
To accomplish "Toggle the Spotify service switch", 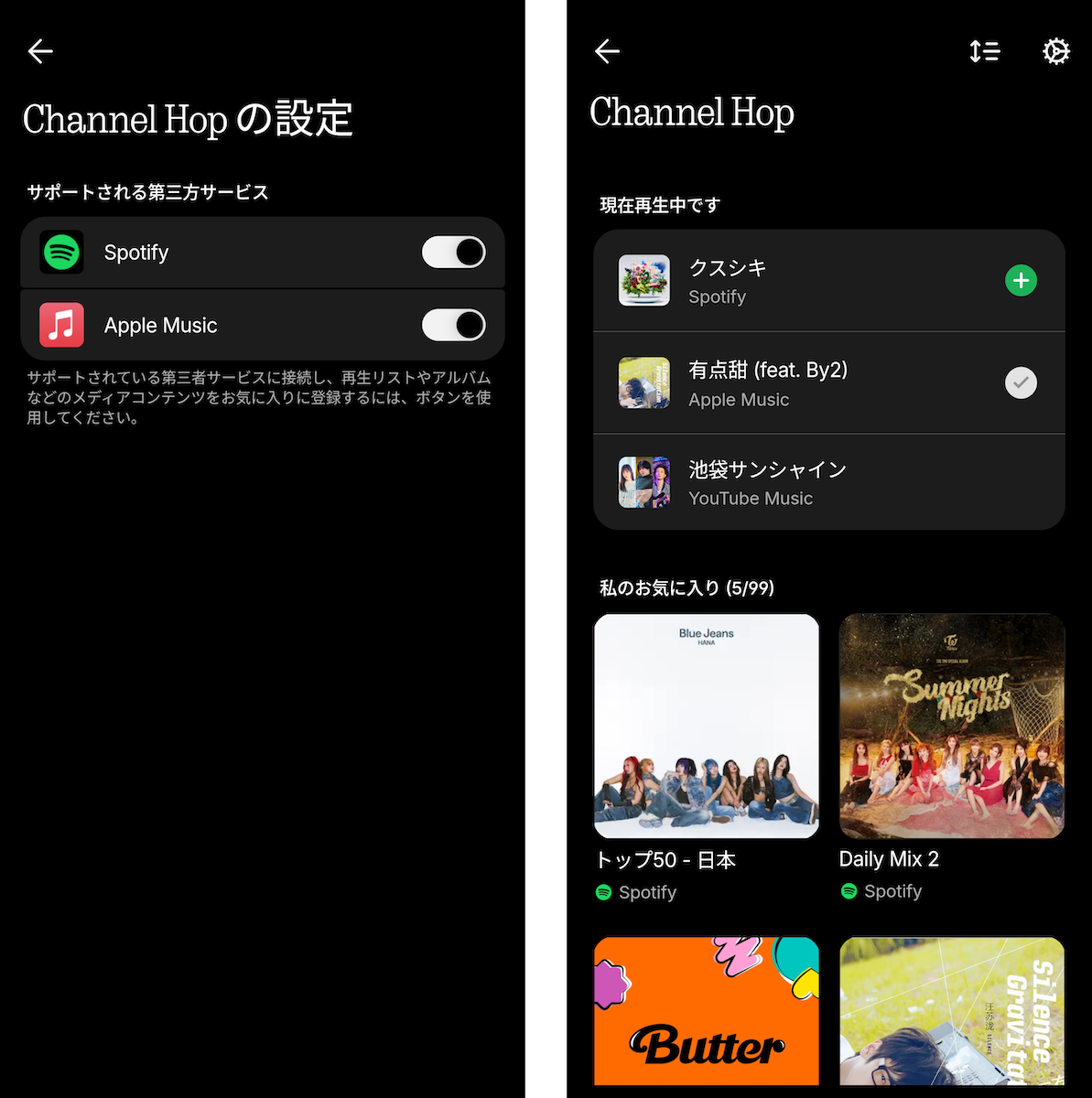I will pyautogui.click(x=453, y=253).
